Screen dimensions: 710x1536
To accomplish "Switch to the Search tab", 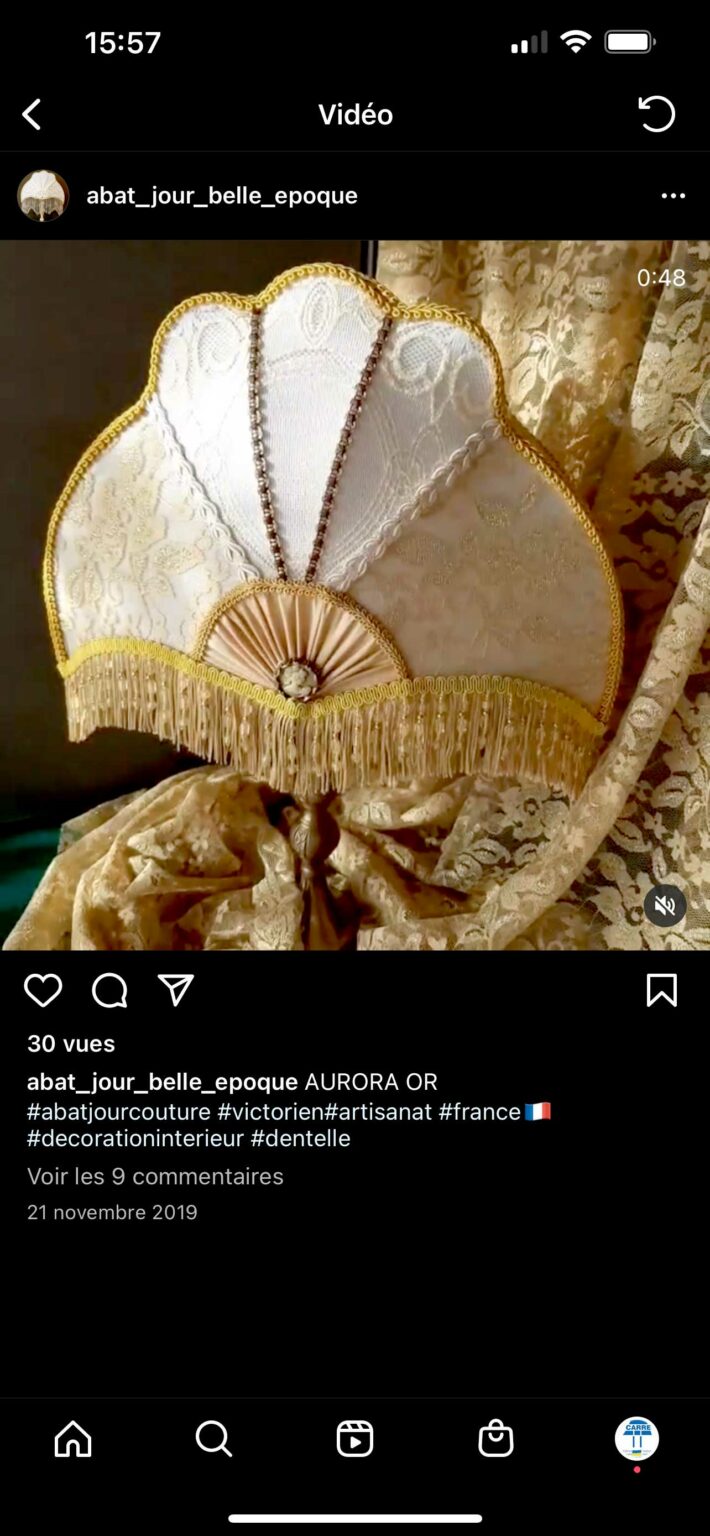I will coord(214,1439).
